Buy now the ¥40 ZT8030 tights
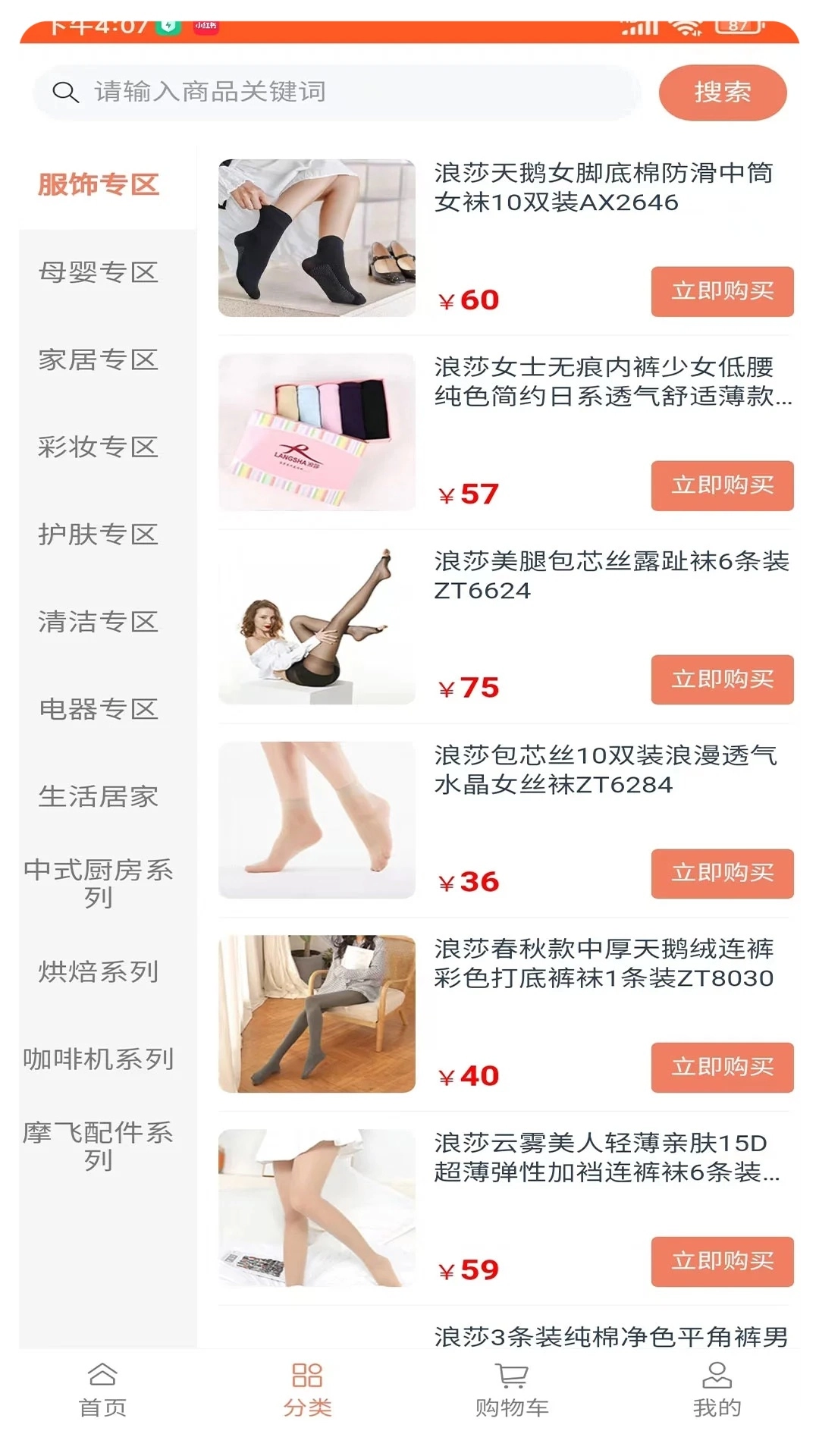Image resolution: width=819 pixels, height=1456 pixels. click(722, 1068)
